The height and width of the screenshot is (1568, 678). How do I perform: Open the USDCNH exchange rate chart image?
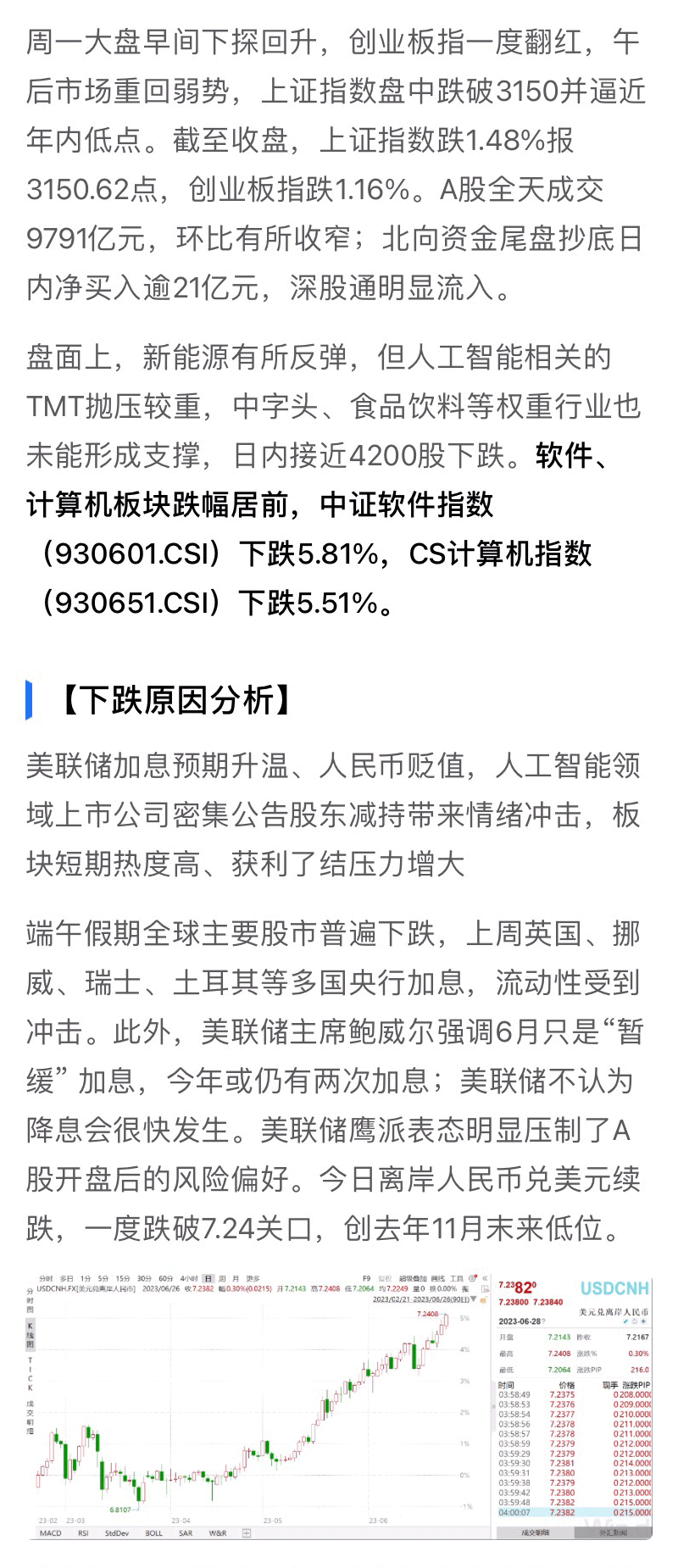click(339, 1405)
